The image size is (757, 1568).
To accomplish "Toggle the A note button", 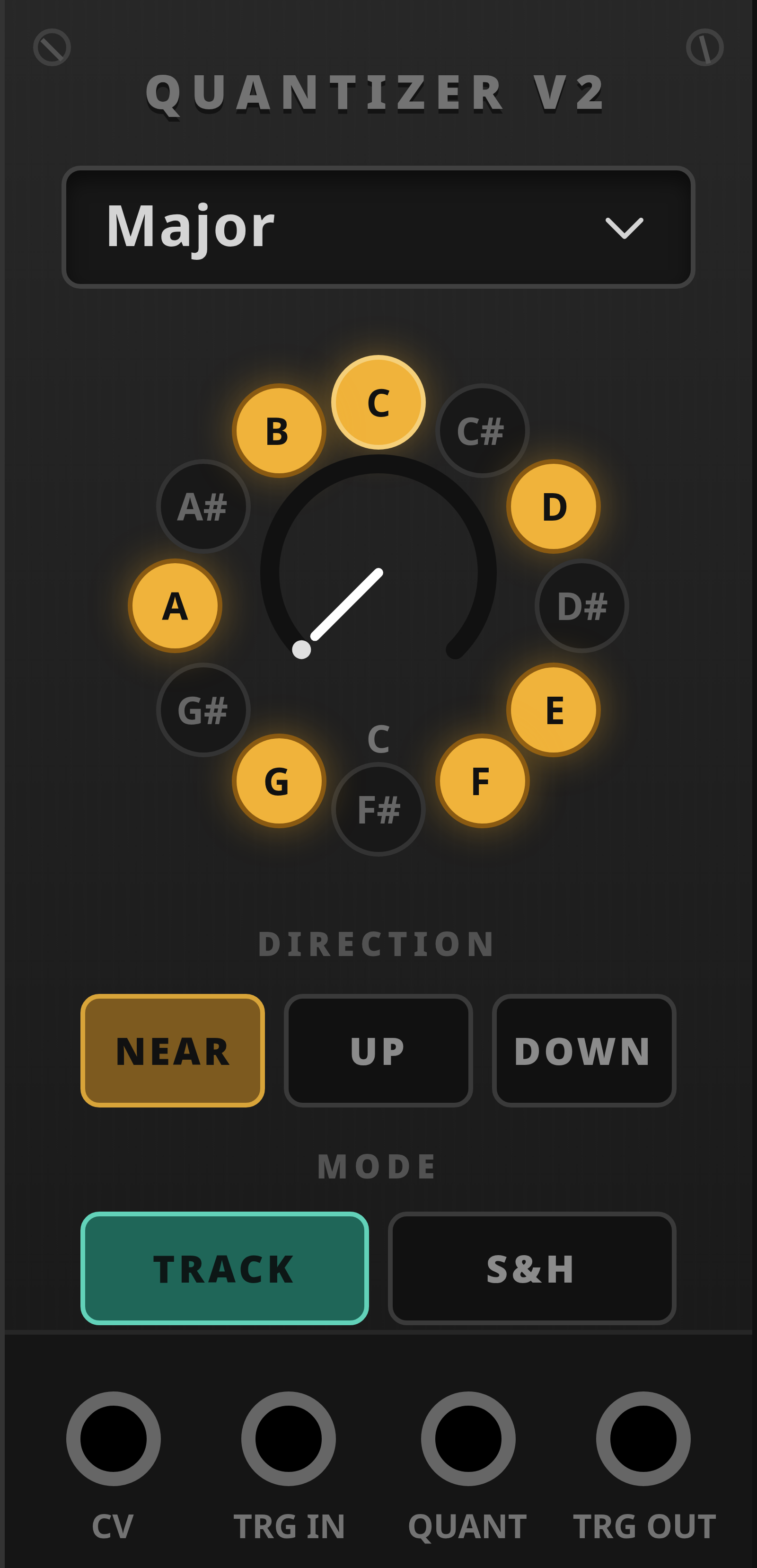I will point(175,606).
